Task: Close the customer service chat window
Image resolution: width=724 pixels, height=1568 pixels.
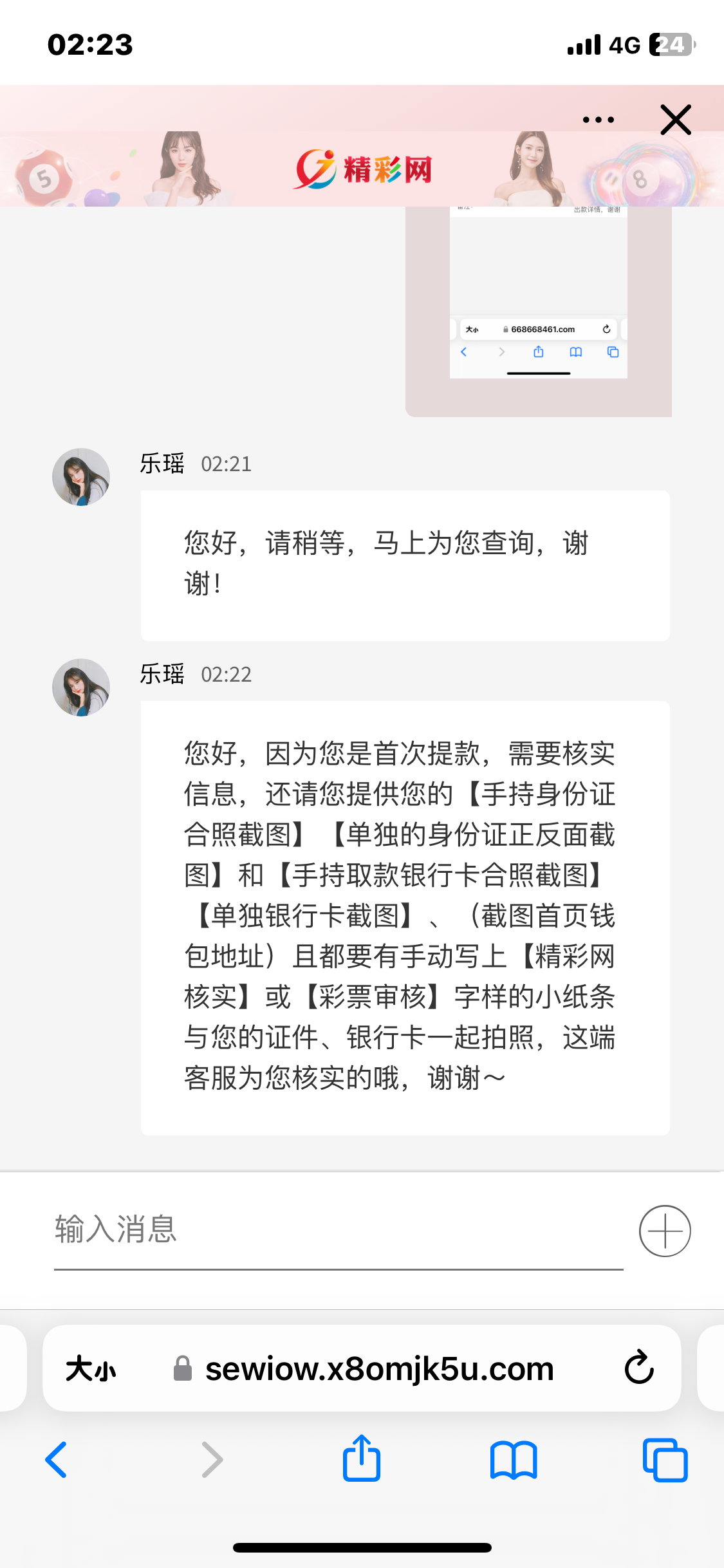Action: tap(675, 120)
